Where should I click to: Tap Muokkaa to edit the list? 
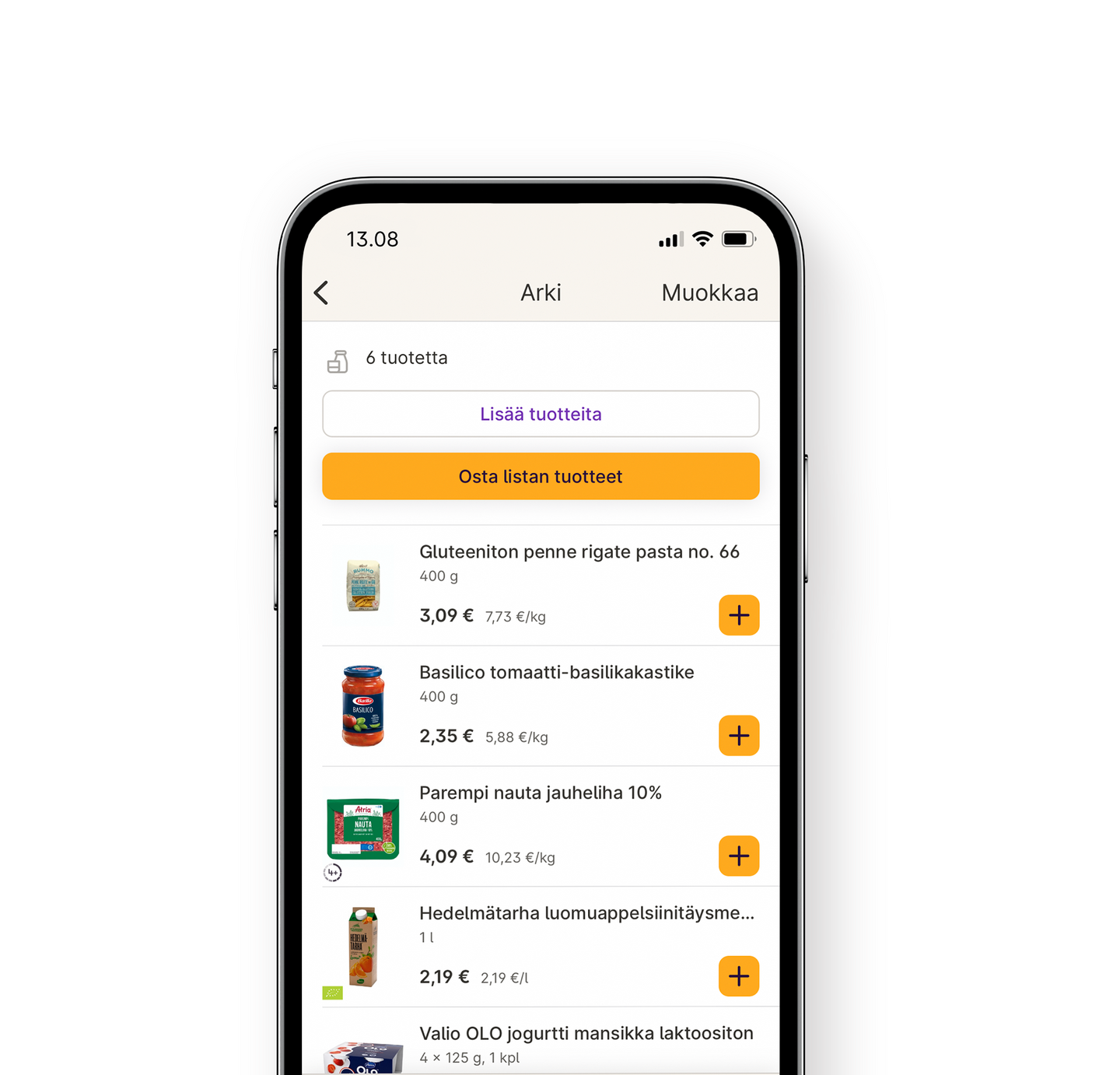(x=709, y=293)
